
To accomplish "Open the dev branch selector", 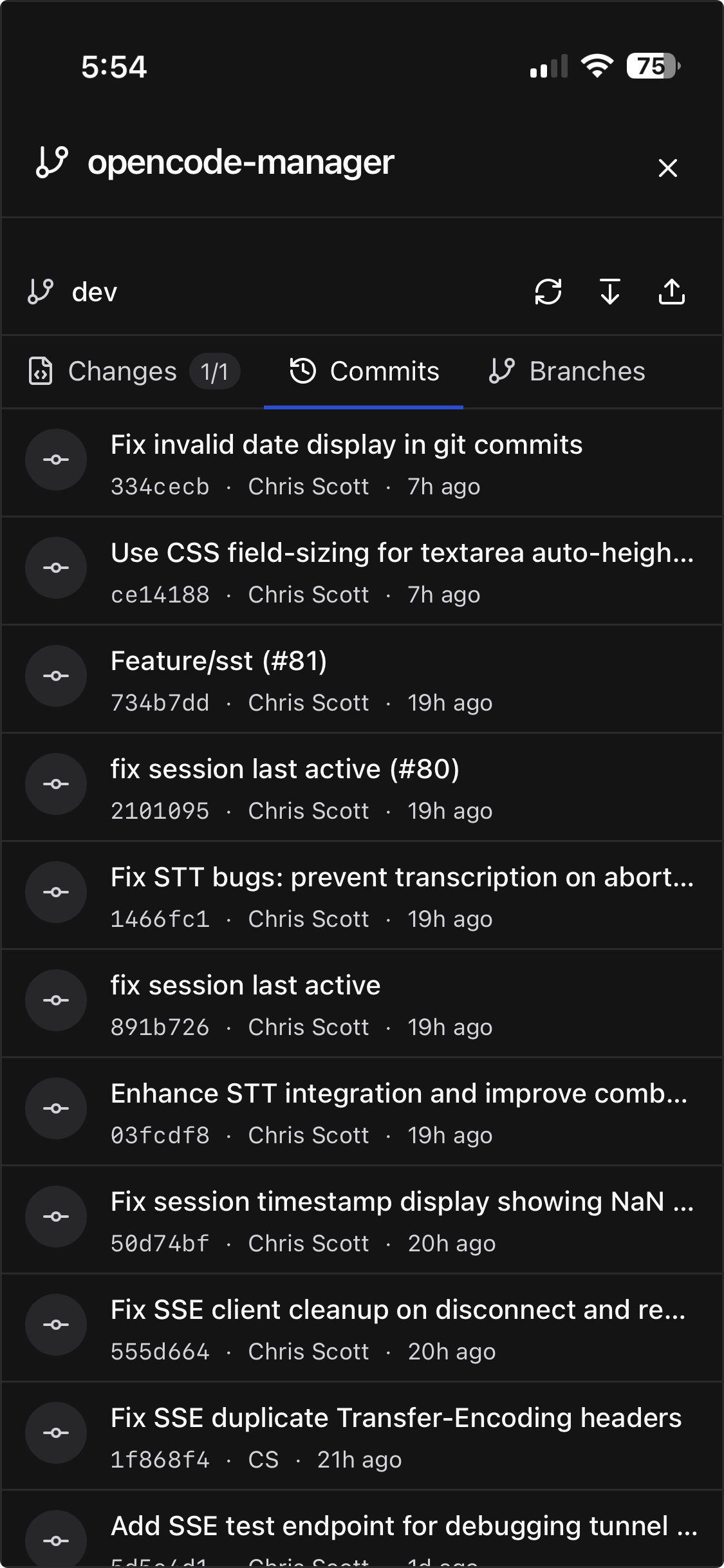I will coord(92,293).
